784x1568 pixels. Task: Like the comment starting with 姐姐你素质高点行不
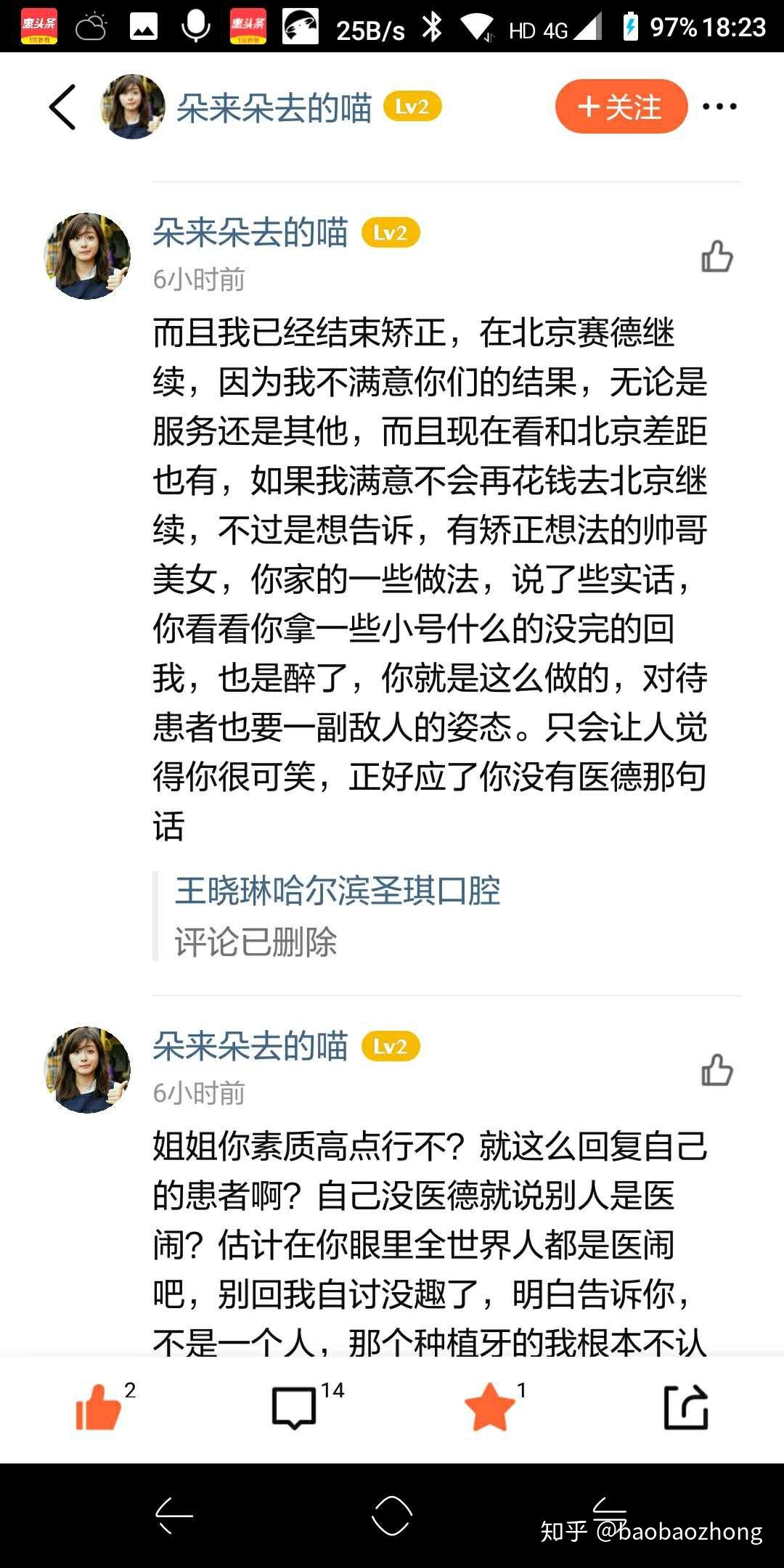click(x=716, y=1070)
